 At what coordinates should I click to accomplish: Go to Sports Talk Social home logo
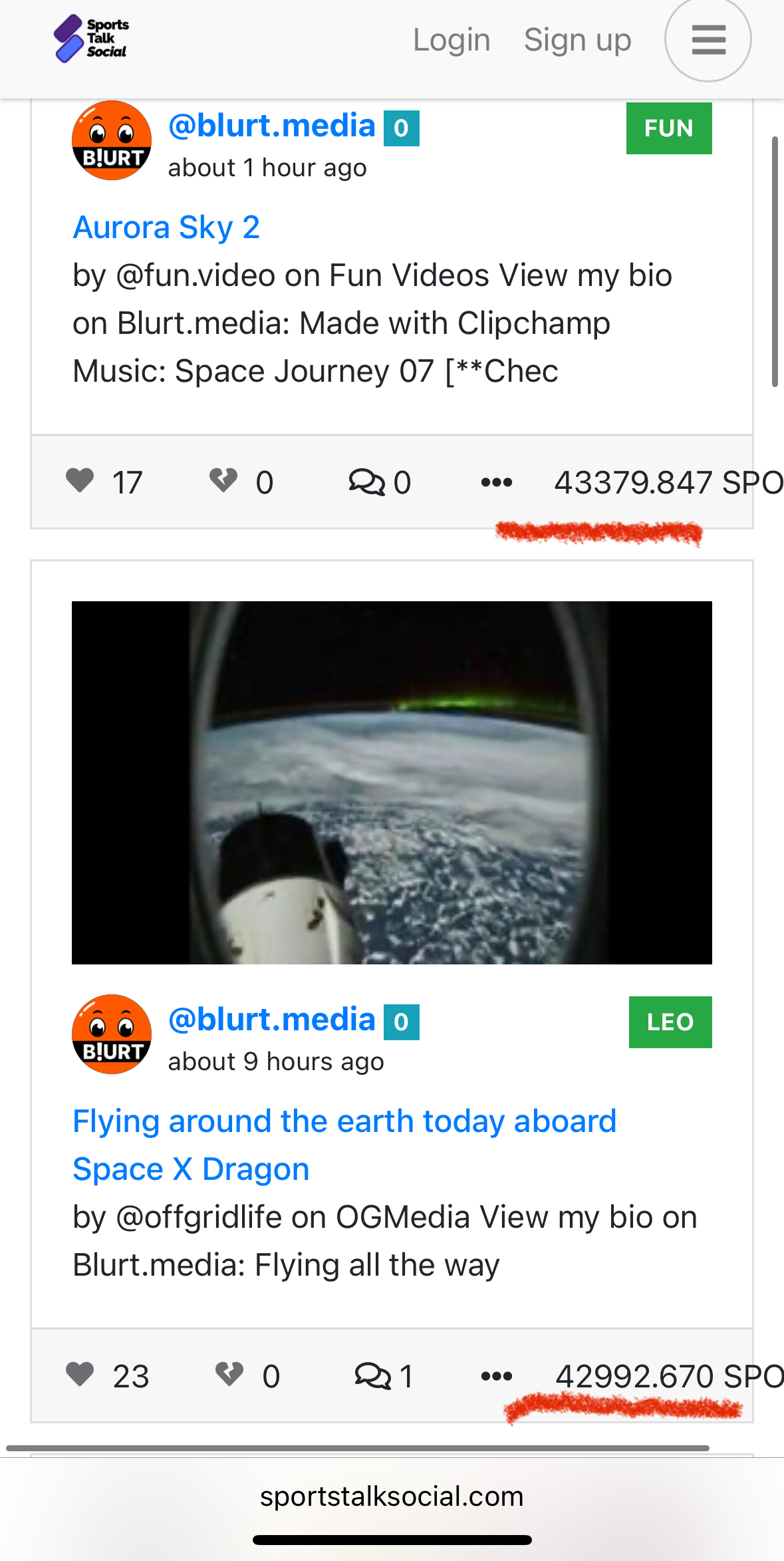coord(91,39)
